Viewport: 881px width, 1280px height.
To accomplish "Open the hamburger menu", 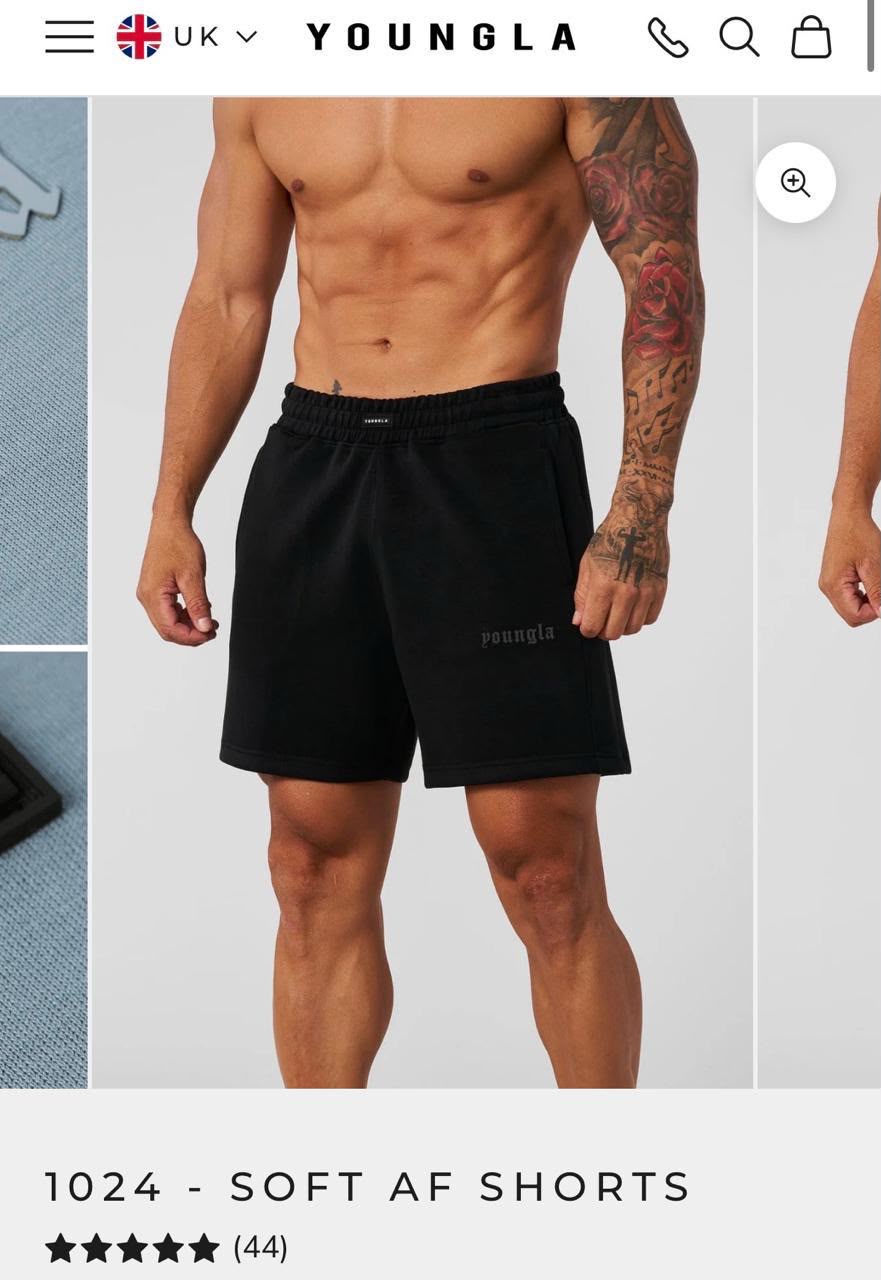I will pyautogui.click(x=69, y=37).
